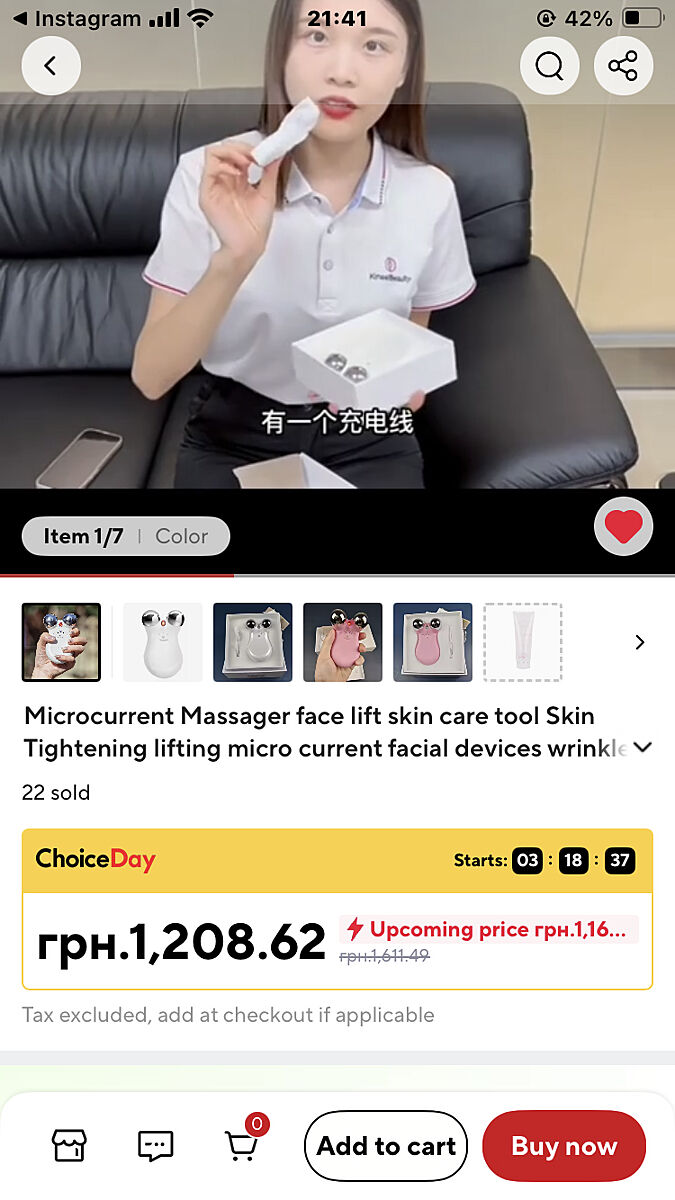Select the plain white massager thumbnail
Image resolution: width=675 pixels, height=1200 pixels.
[x=162, y=642]
